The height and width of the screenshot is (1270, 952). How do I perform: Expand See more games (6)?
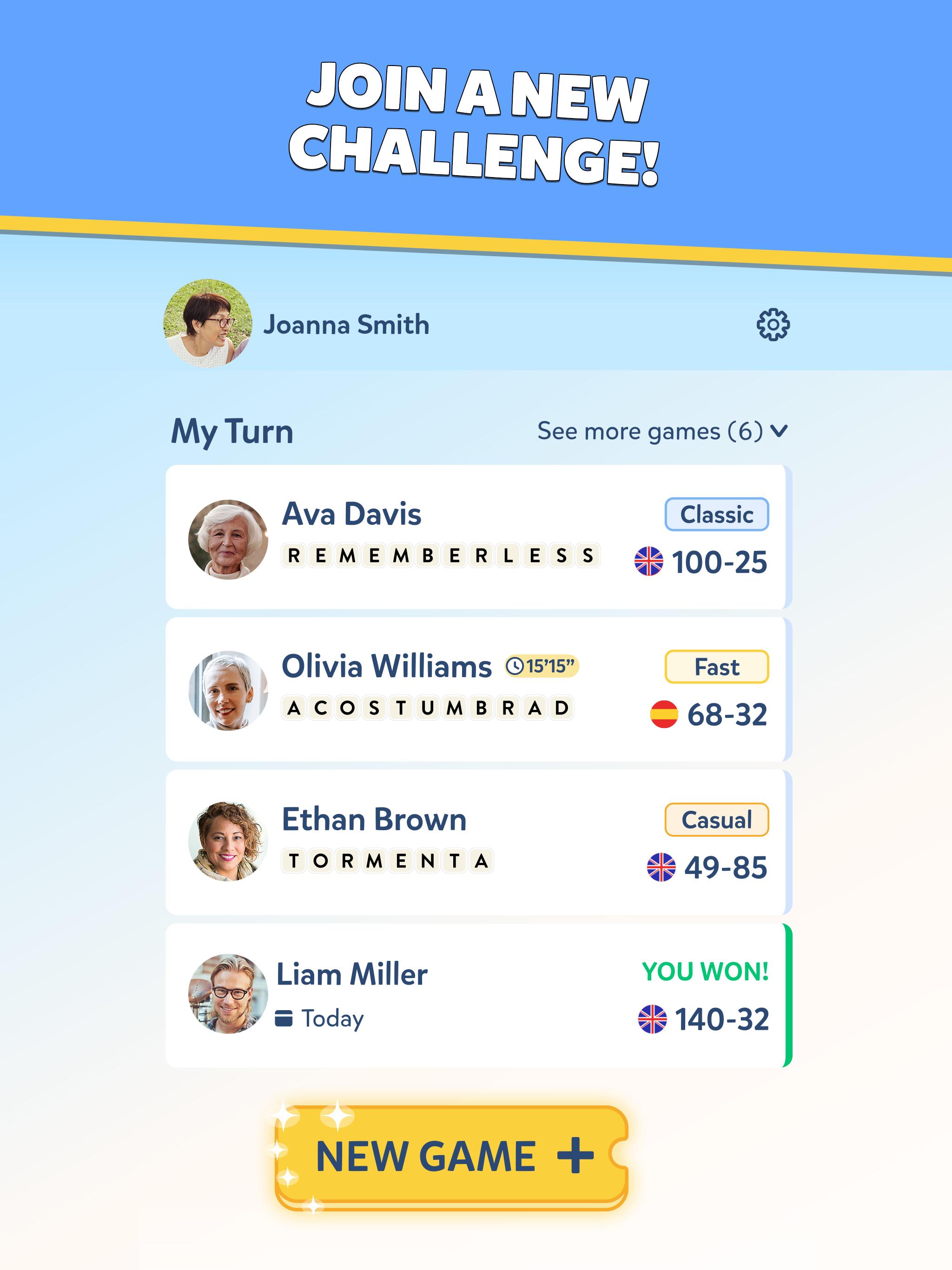click(661, 431)
